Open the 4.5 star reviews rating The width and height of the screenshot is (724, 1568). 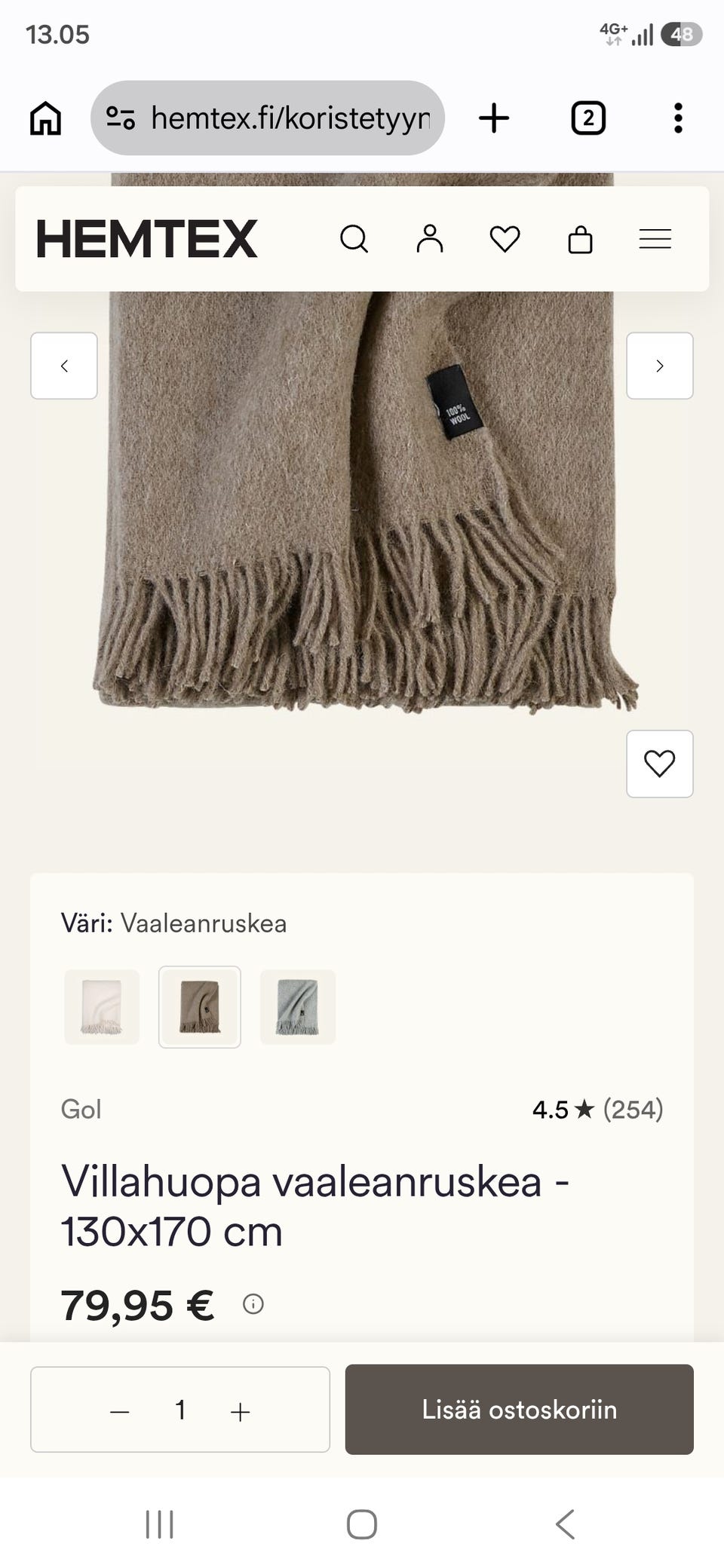coord(597,1109)
